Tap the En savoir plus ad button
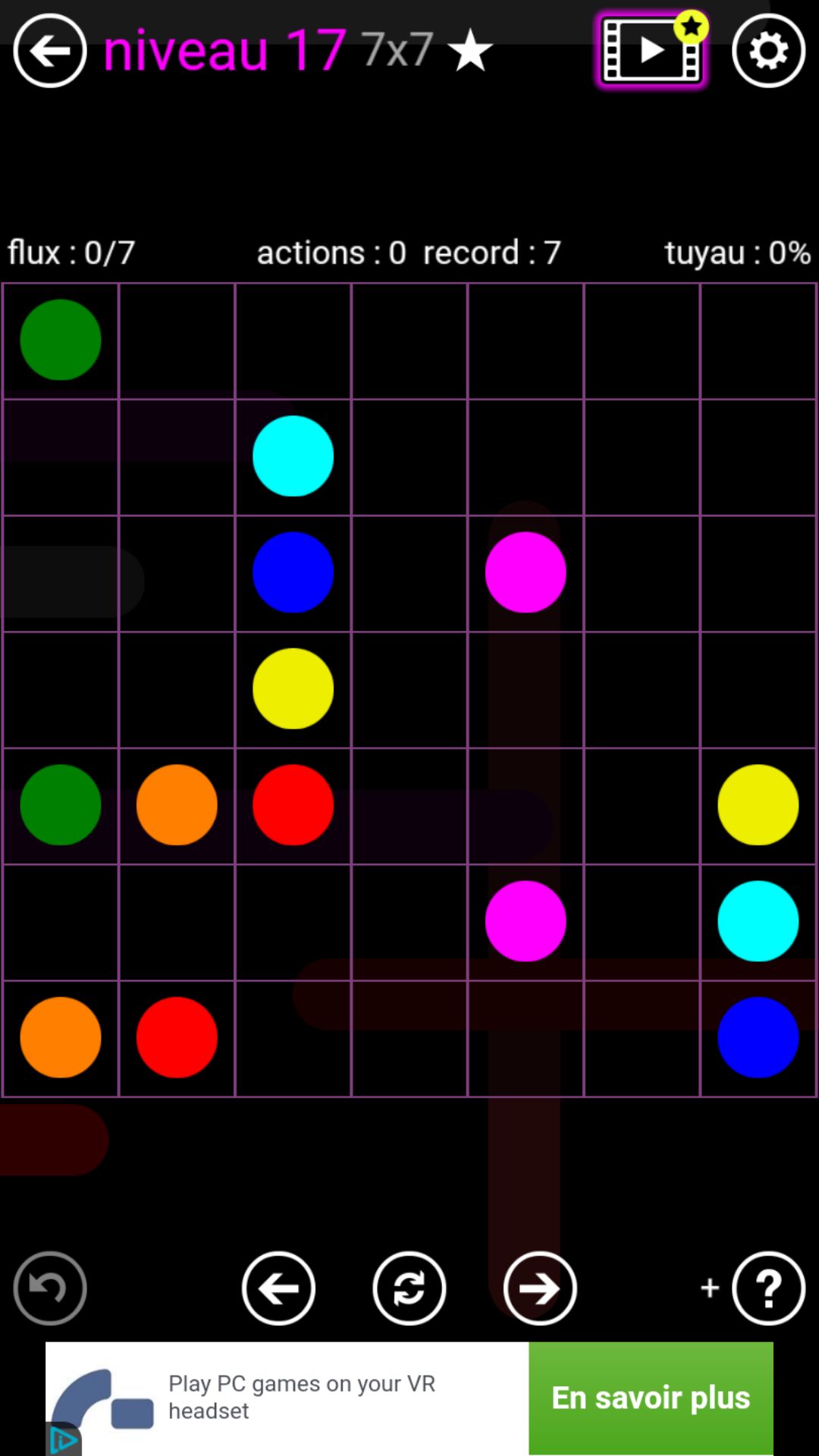Image resolution: width=819 pixels, height=1456 pixels. click(x=651, y=1398)
